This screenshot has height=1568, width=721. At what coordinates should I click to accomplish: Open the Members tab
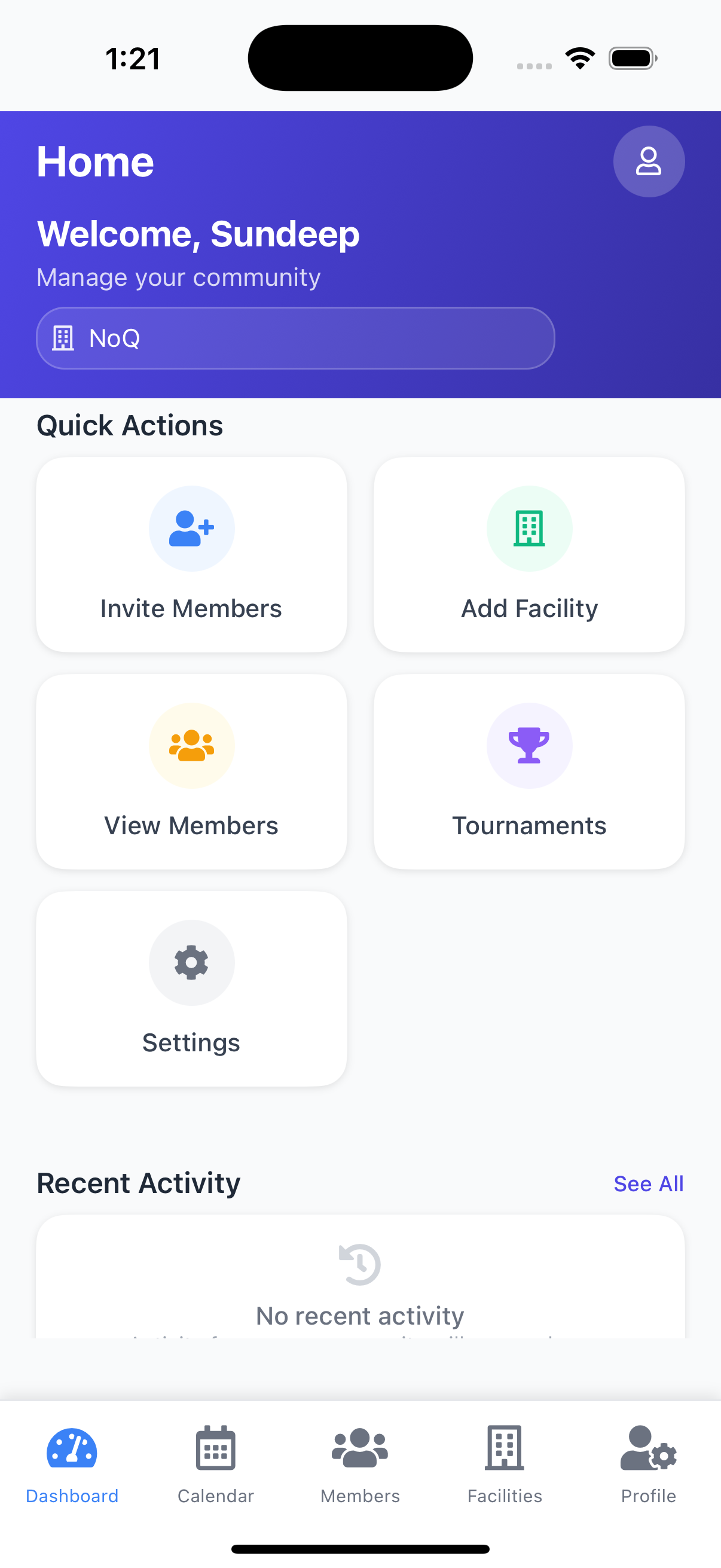(359, 1465)
